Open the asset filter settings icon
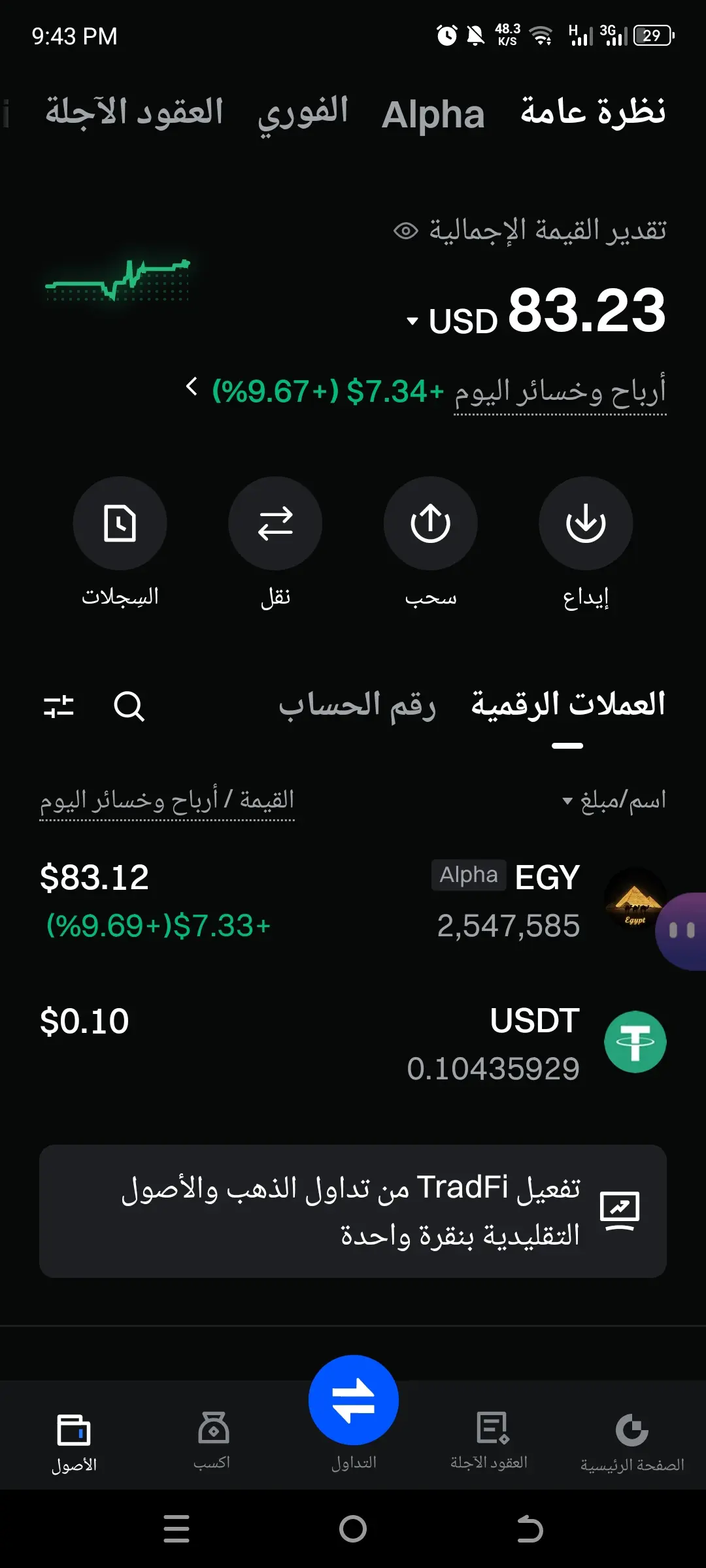706x1568 pixels. [59, 706]
